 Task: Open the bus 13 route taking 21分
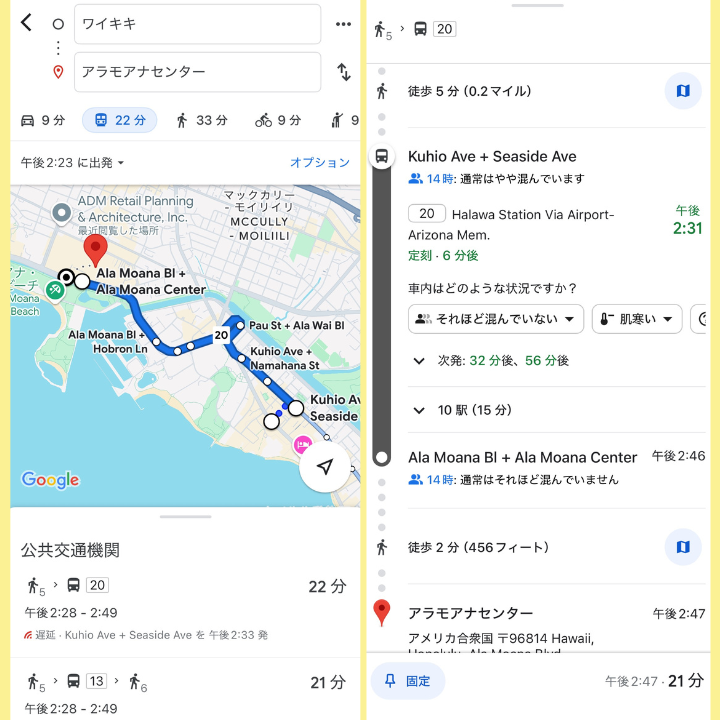(x=184, y=690)
